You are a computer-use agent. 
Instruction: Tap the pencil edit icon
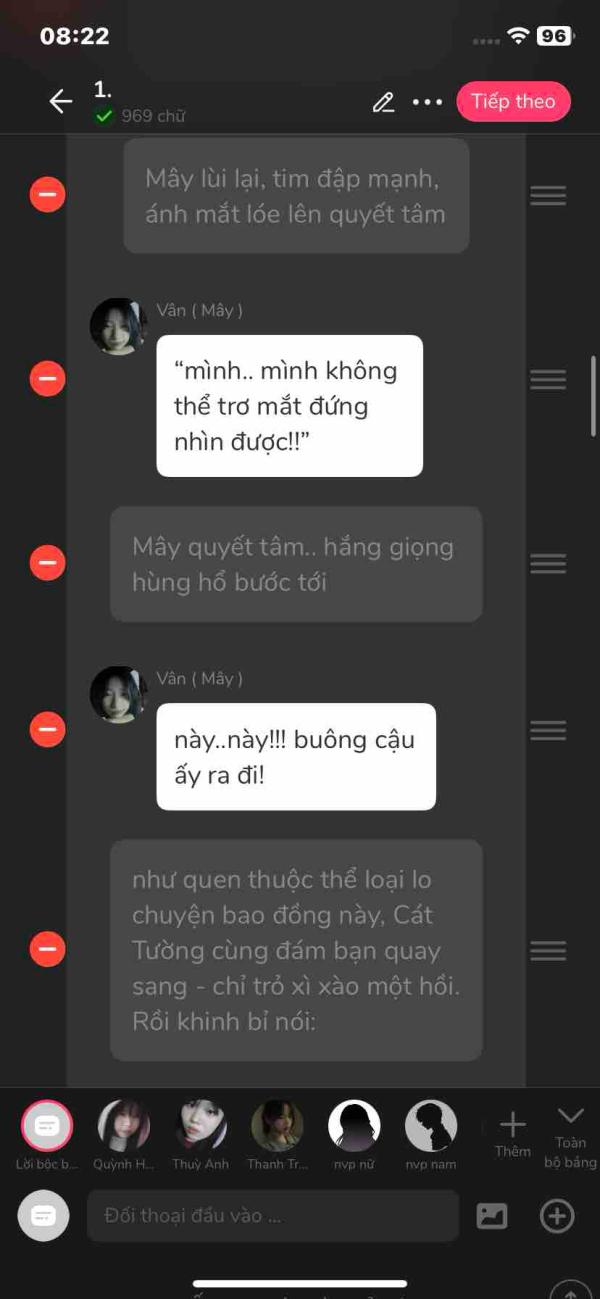(x=383, y=102)
